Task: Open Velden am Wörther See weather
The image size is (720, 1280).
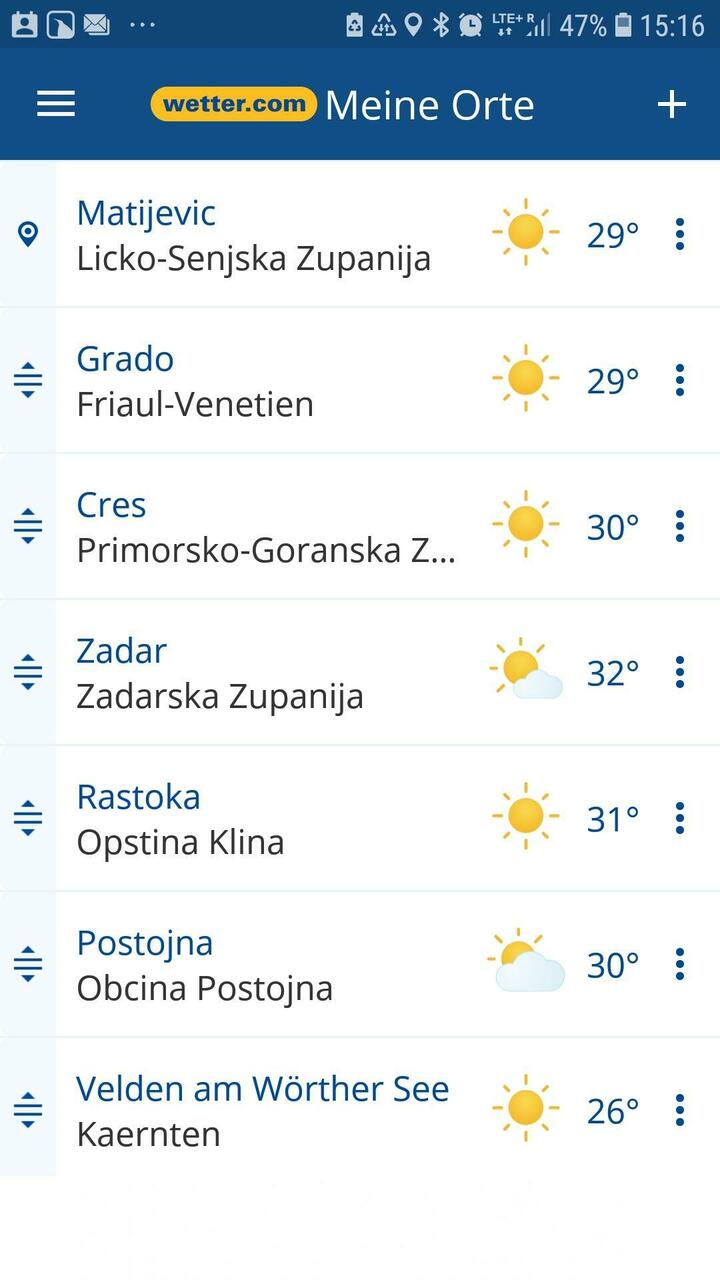Action: point(360,1110)
